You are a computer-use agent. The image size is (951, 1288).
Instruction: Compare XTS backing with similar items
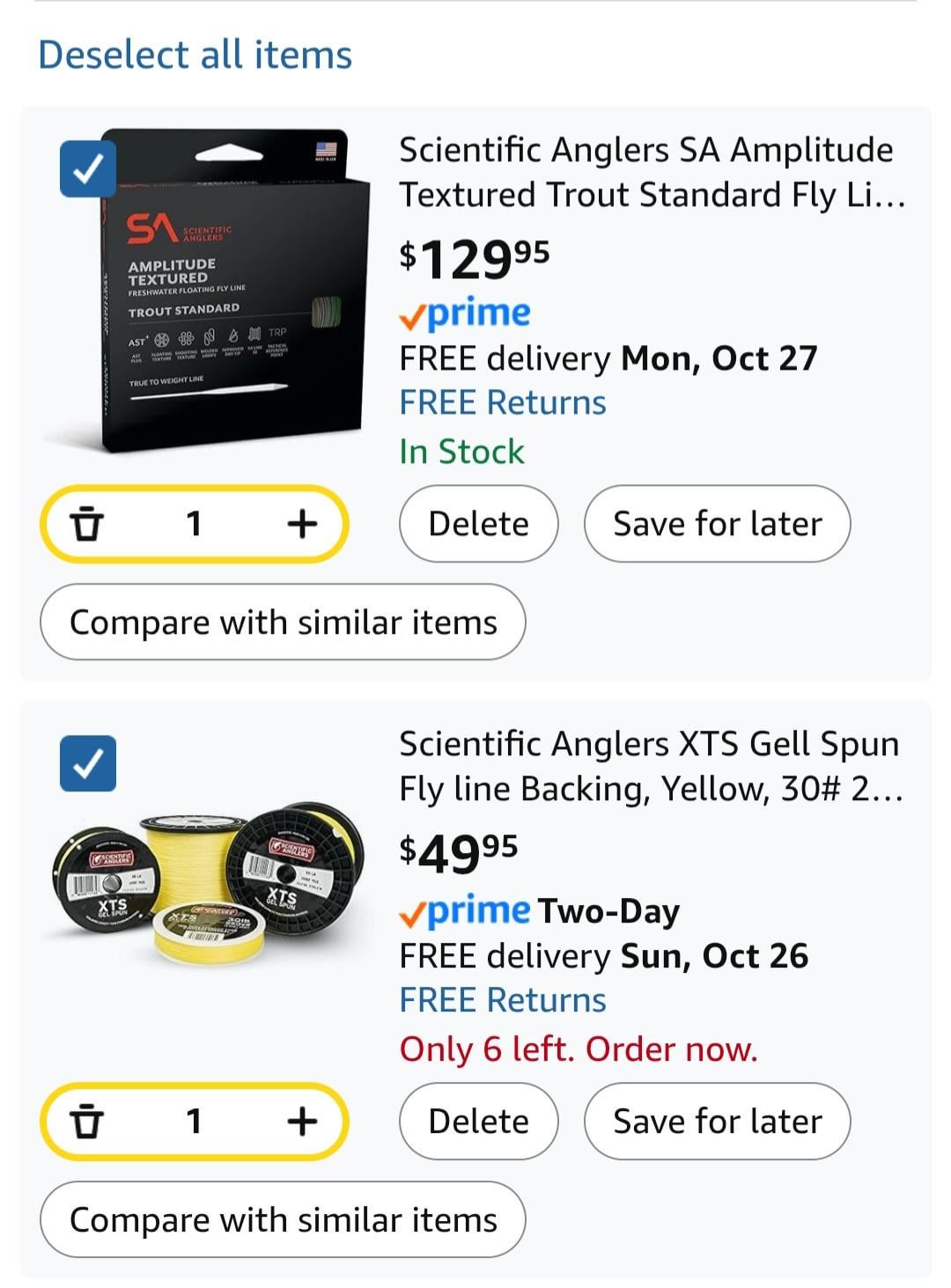283,1220
